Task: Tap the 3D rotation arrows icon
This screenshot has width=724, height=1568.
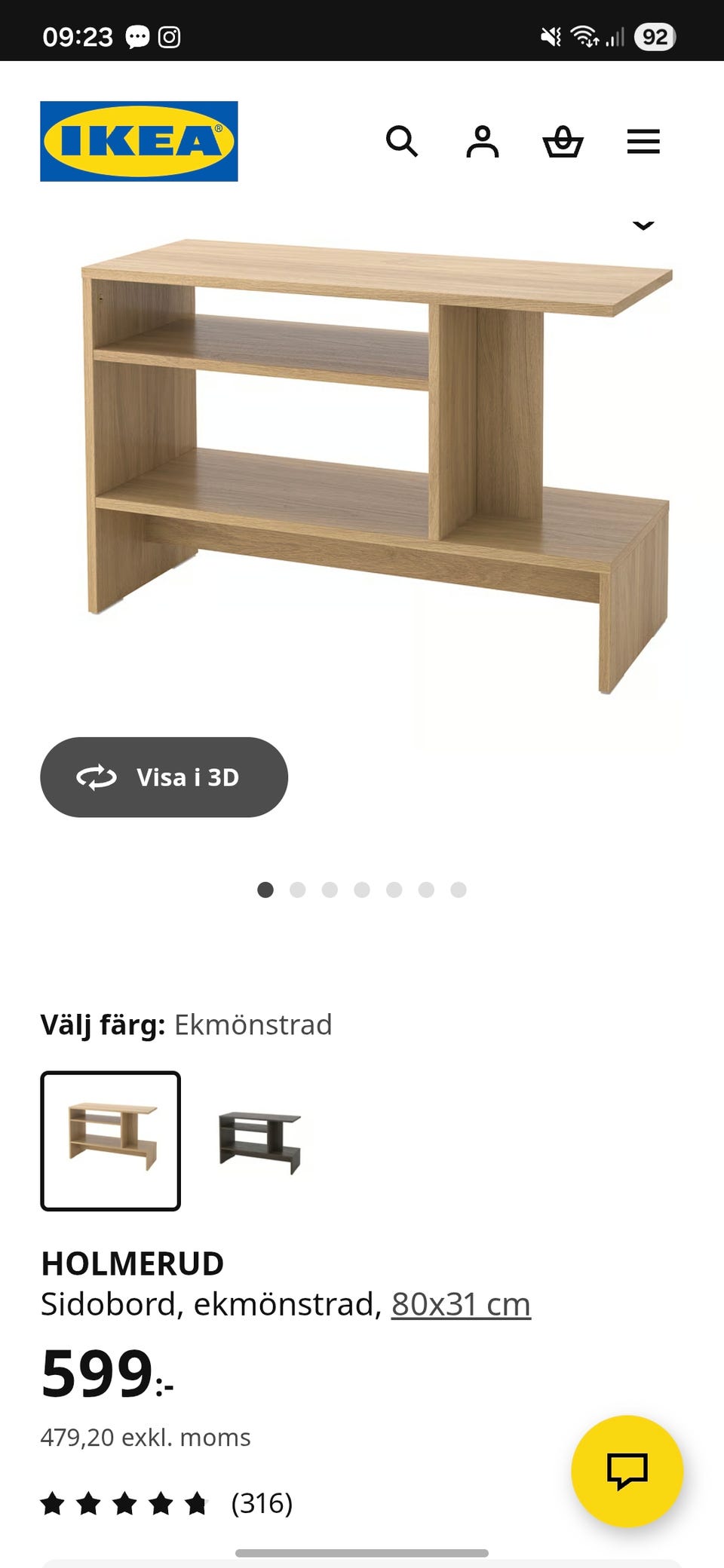Action: point(97,777)
